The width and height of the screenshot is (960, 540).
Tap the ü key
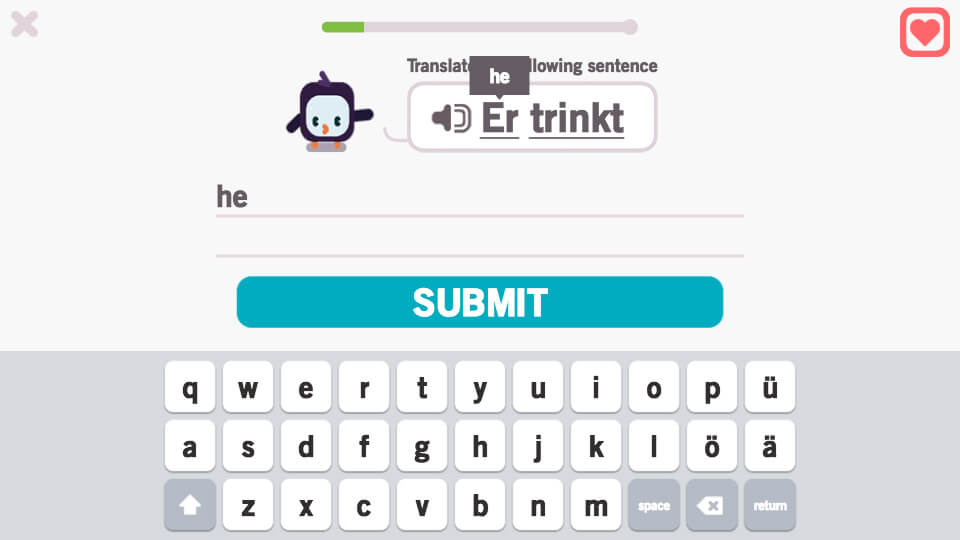[x=769, y=388]
